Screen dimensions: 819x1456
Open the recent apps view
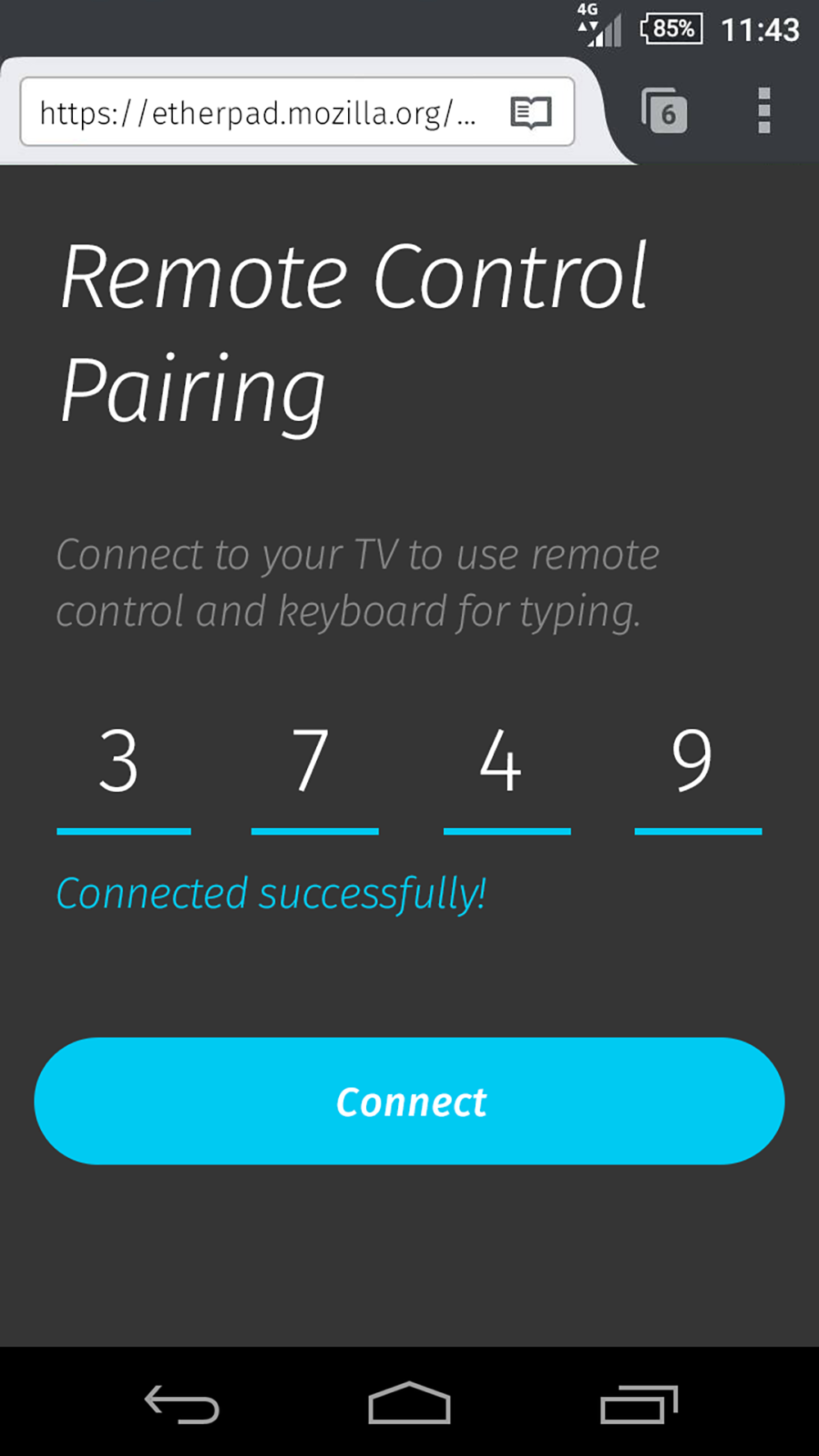click(x=639, y=1404)
